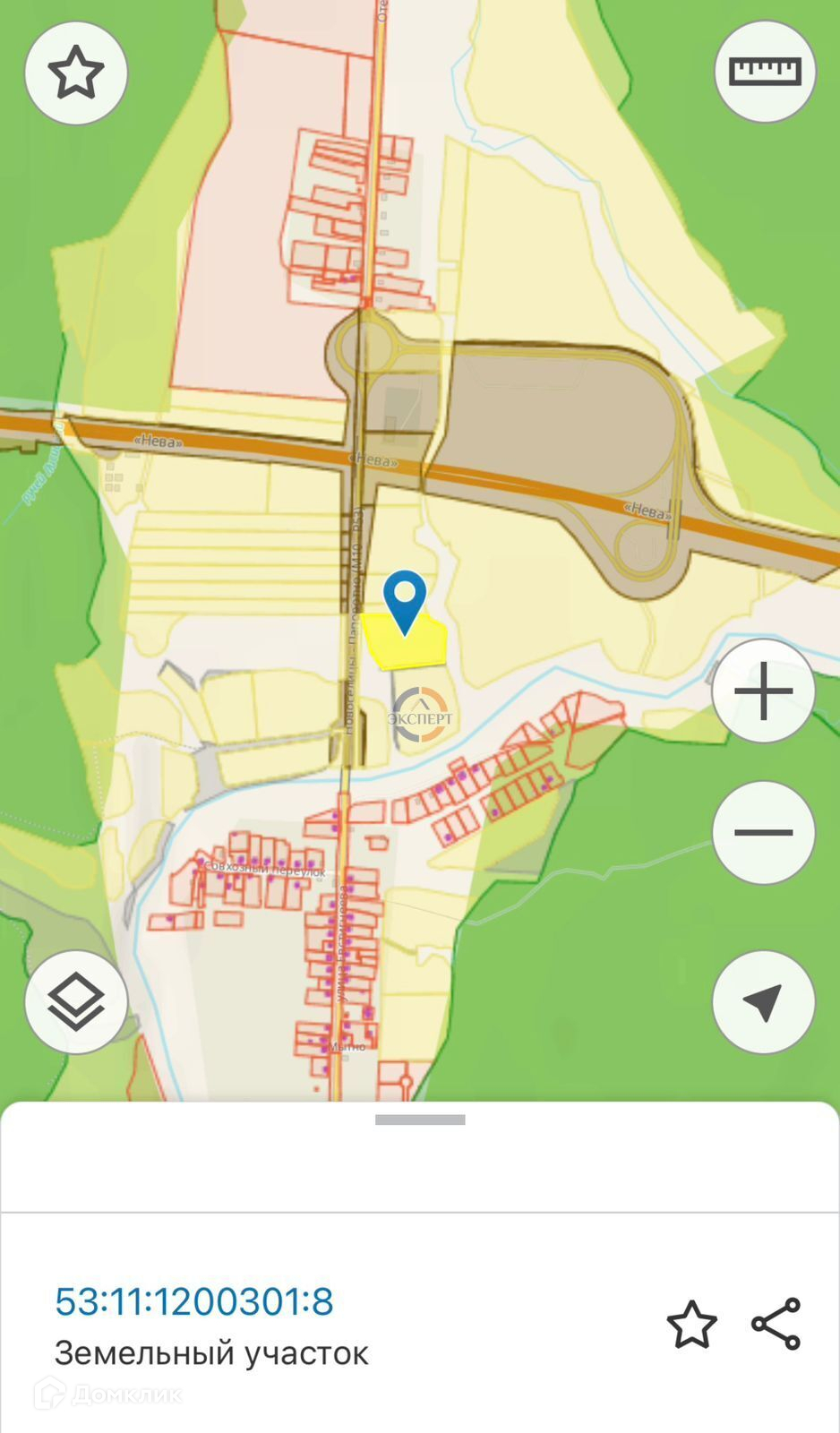Zoom out of the map

click(x=764, y=833)
